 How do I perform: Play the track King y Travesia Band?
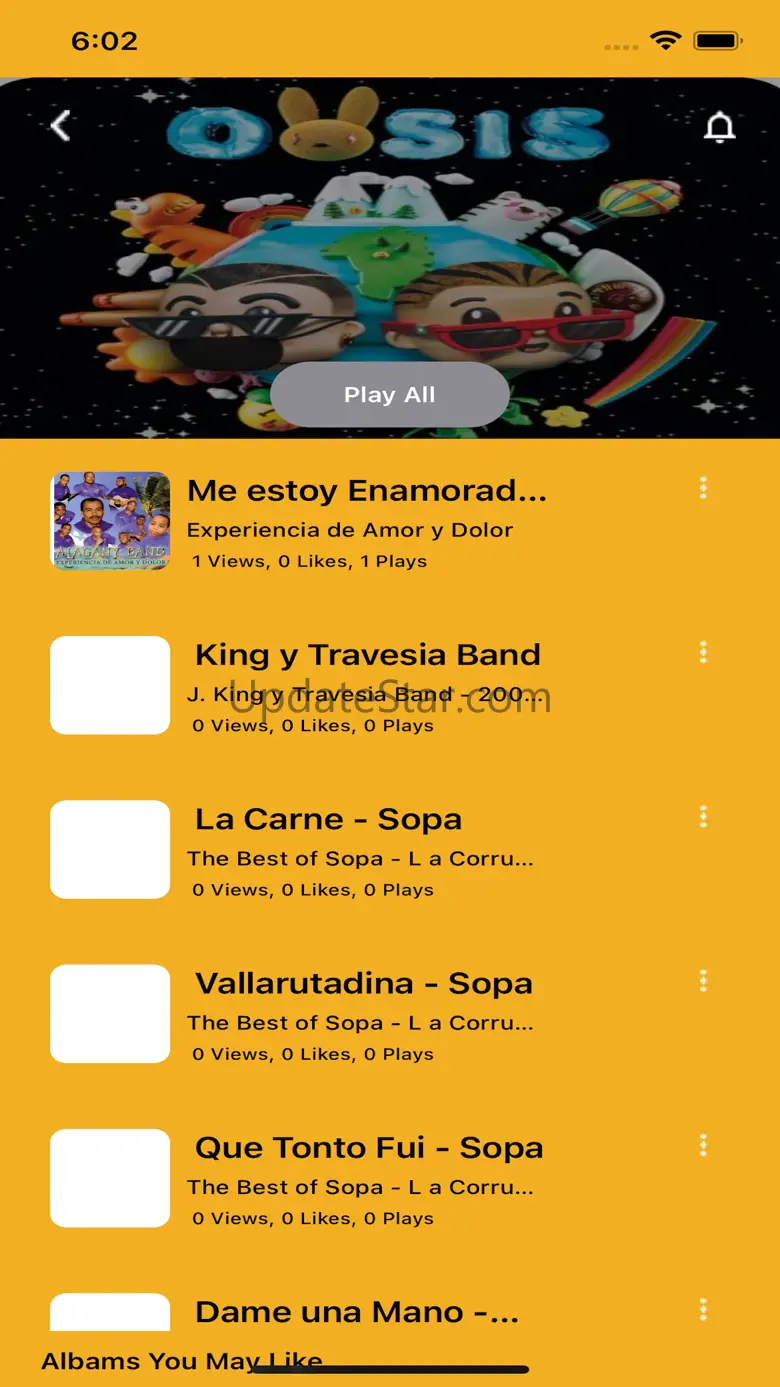(x=367, y=655)
